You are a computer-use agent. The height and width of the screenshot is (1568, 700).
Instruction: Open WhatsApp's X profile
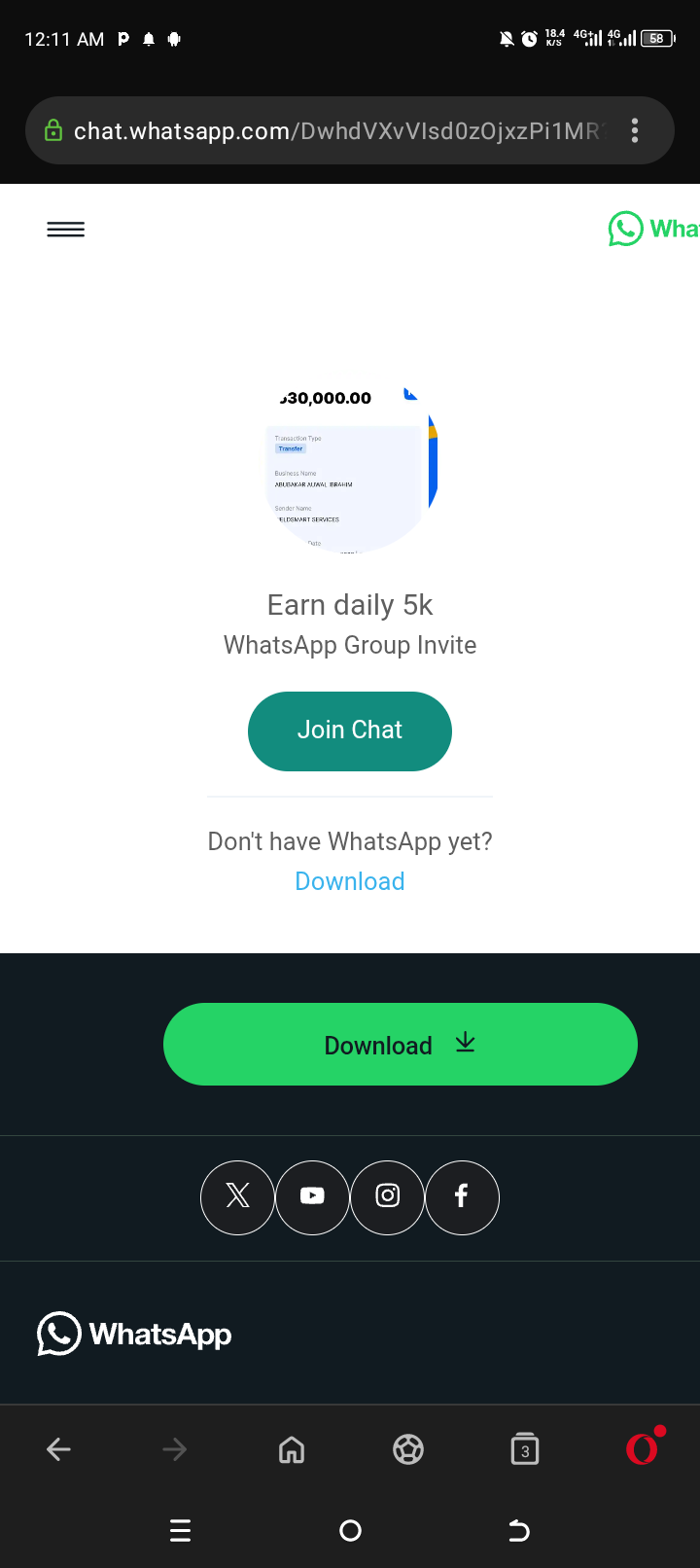(237, 1196)
